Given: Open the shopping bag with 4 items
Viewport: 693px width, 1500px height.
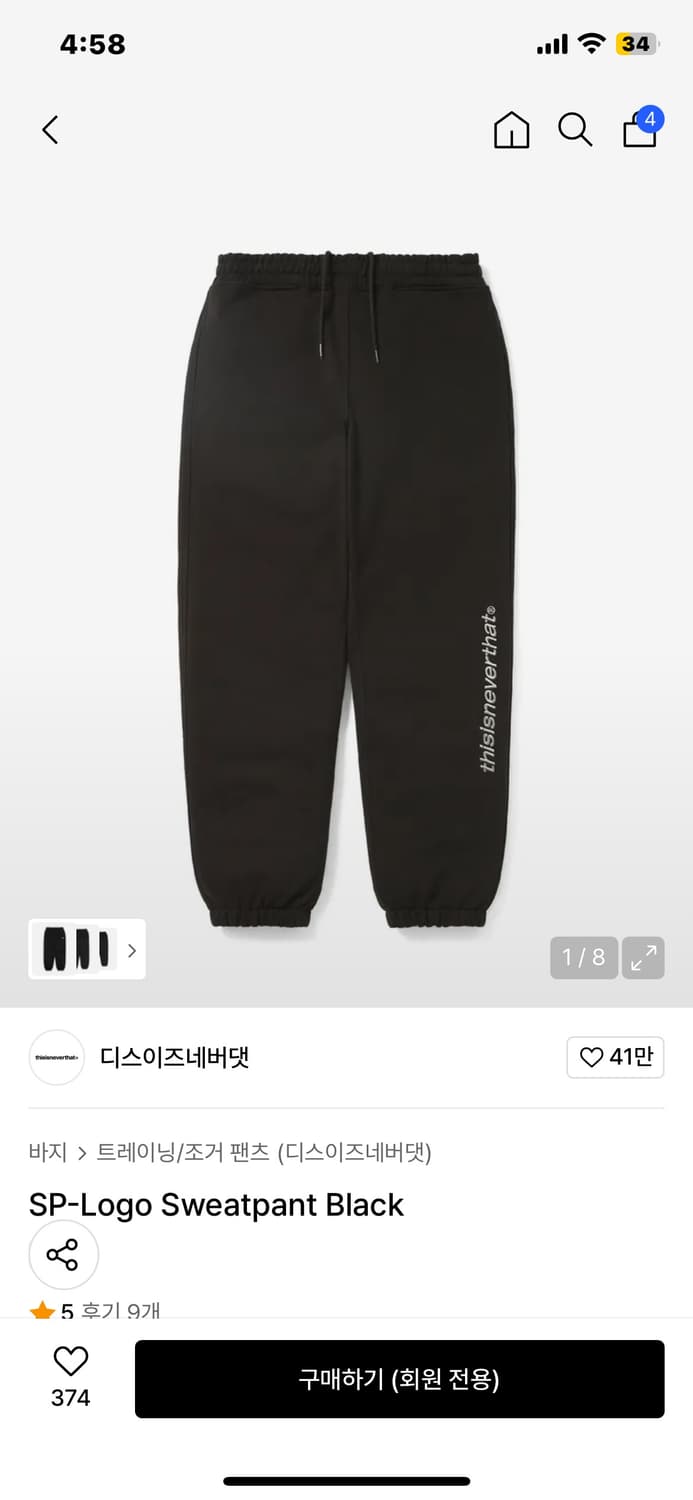Looking at the screenshot, I should pos(642,127).
